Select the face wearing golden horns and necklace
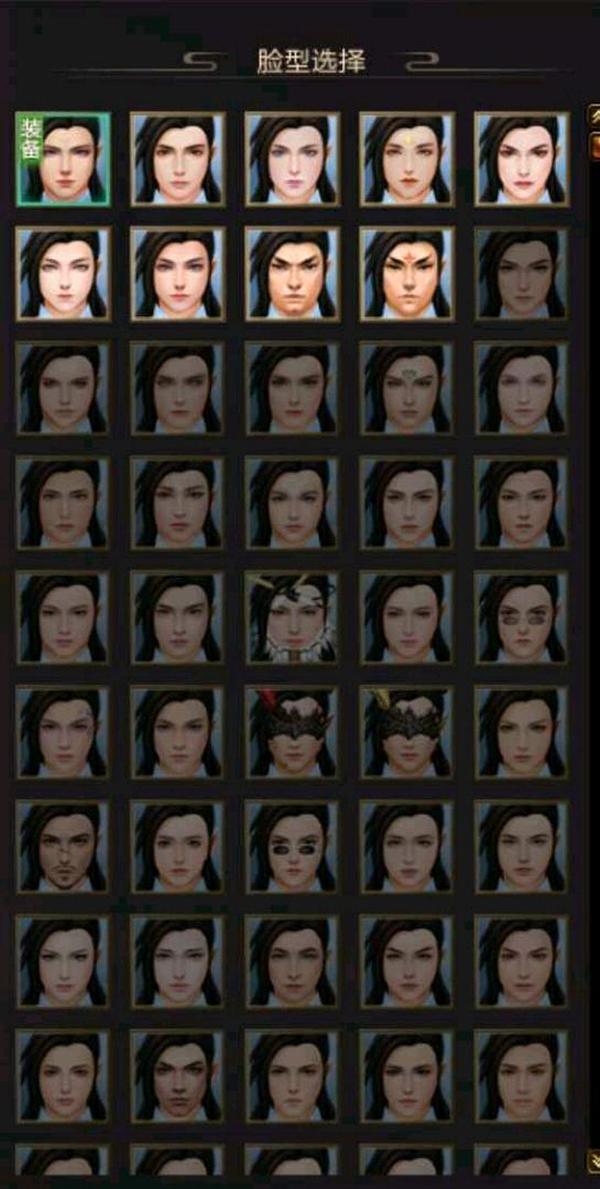 pyautogui.click(x=292, y=617)
